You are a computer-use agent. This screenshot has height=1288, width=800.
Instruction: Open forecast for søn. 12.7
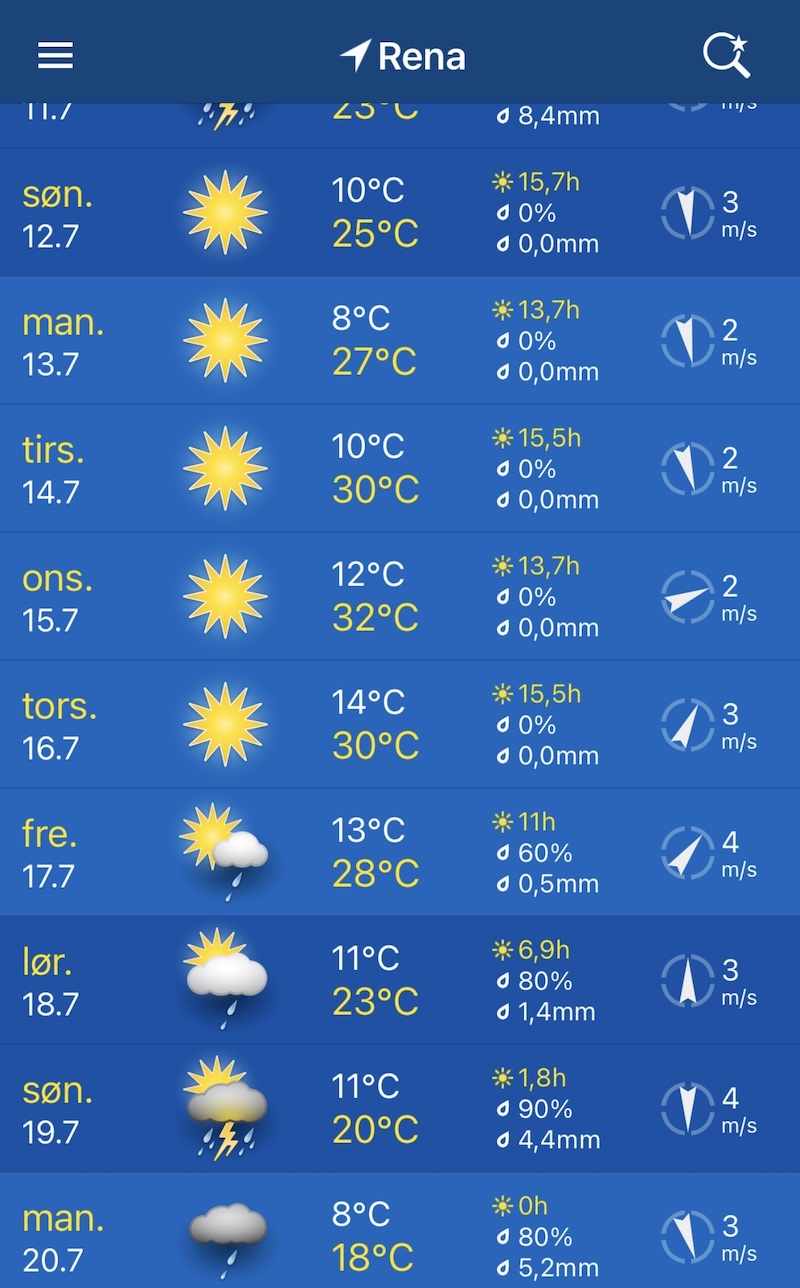(400, 213)
